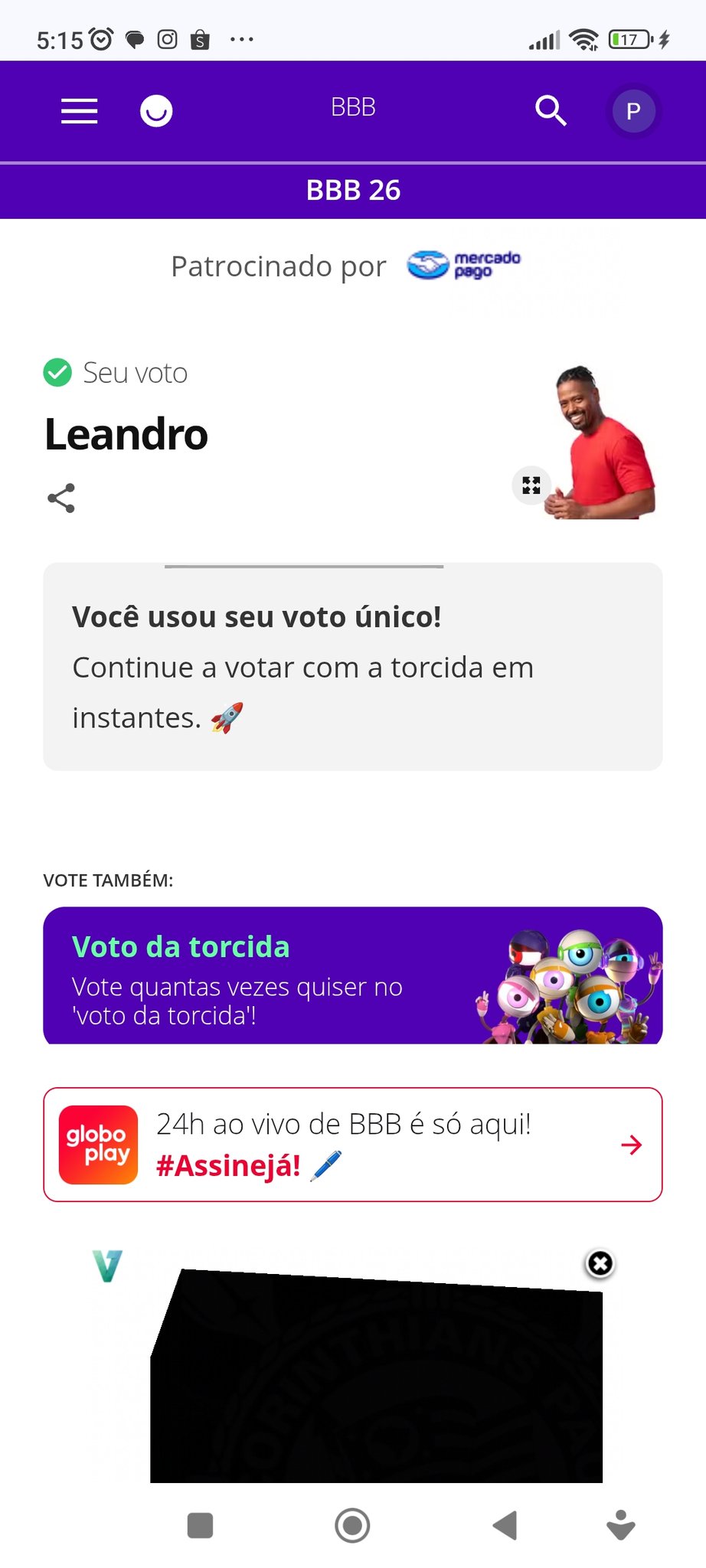Open the profile avatar P

point(633,111)
